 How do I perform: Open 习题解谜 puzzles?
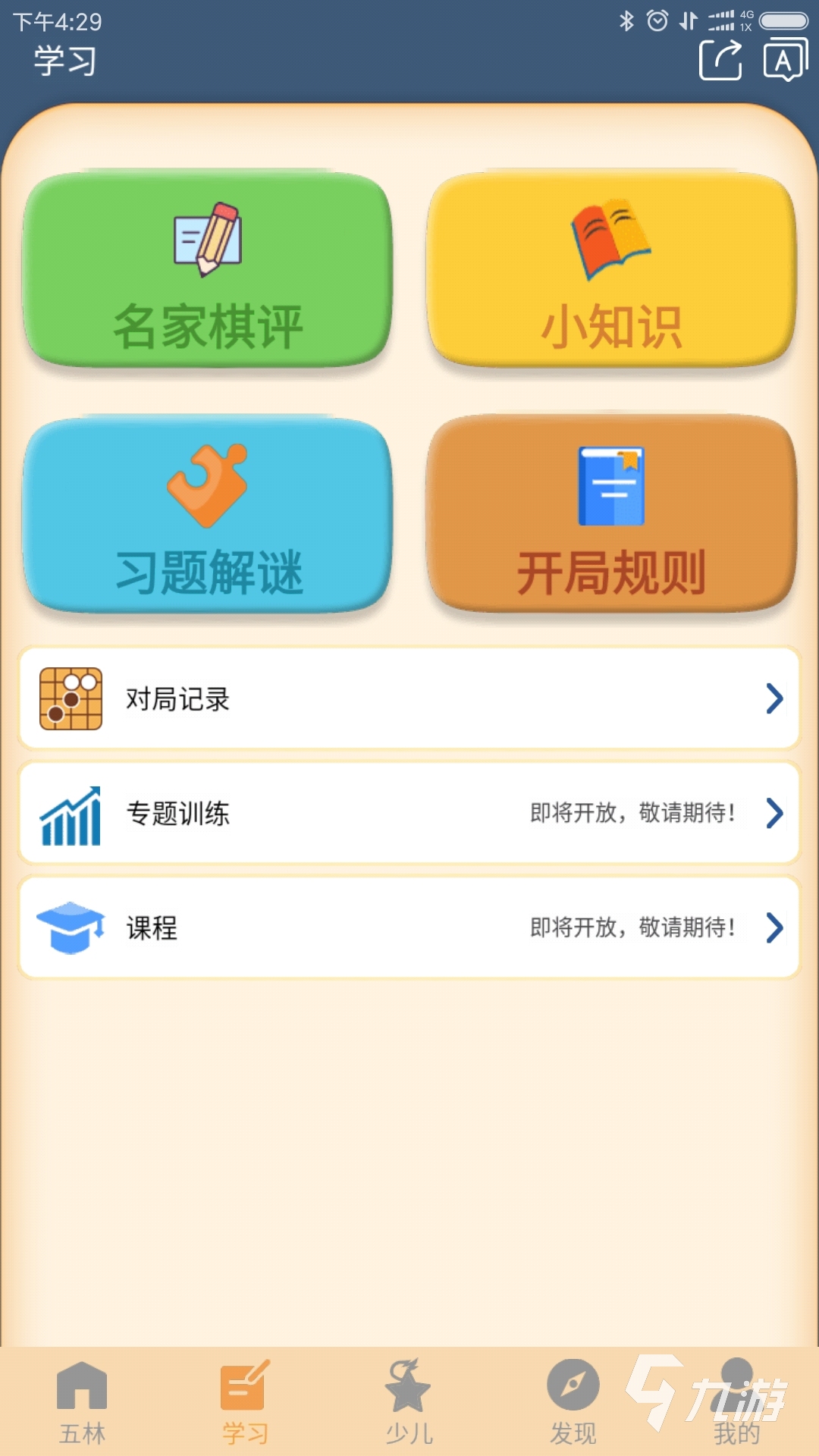pos(208,516)
